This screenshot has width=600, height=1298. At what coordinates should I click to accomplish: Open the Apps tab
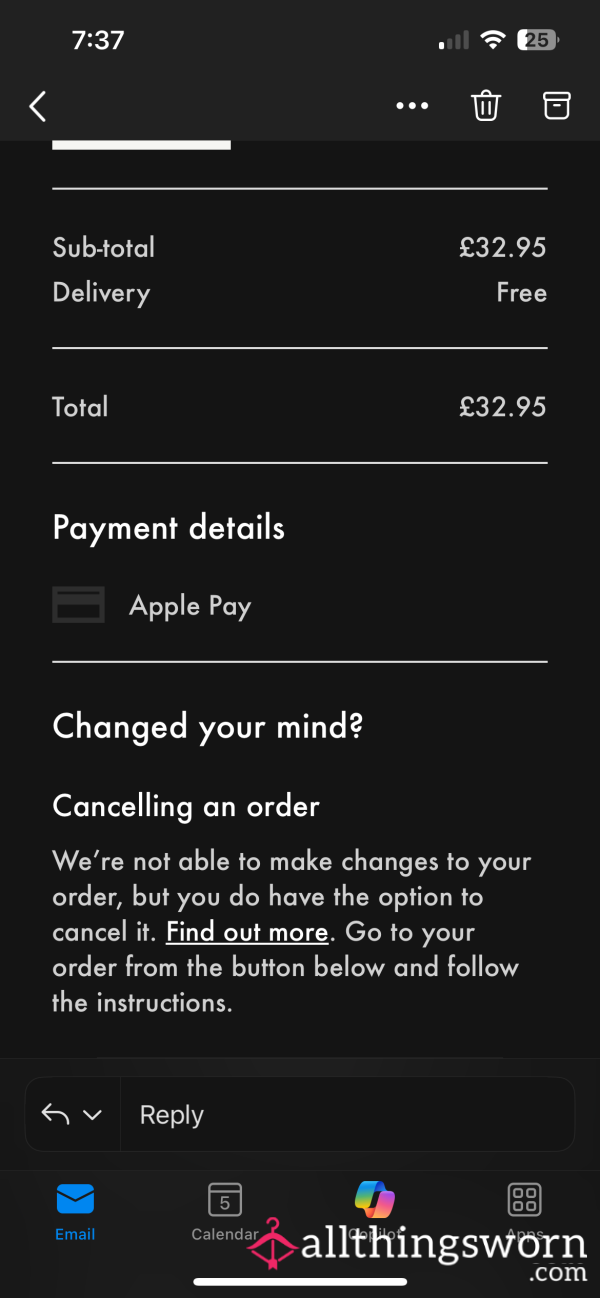point(525,1211)
